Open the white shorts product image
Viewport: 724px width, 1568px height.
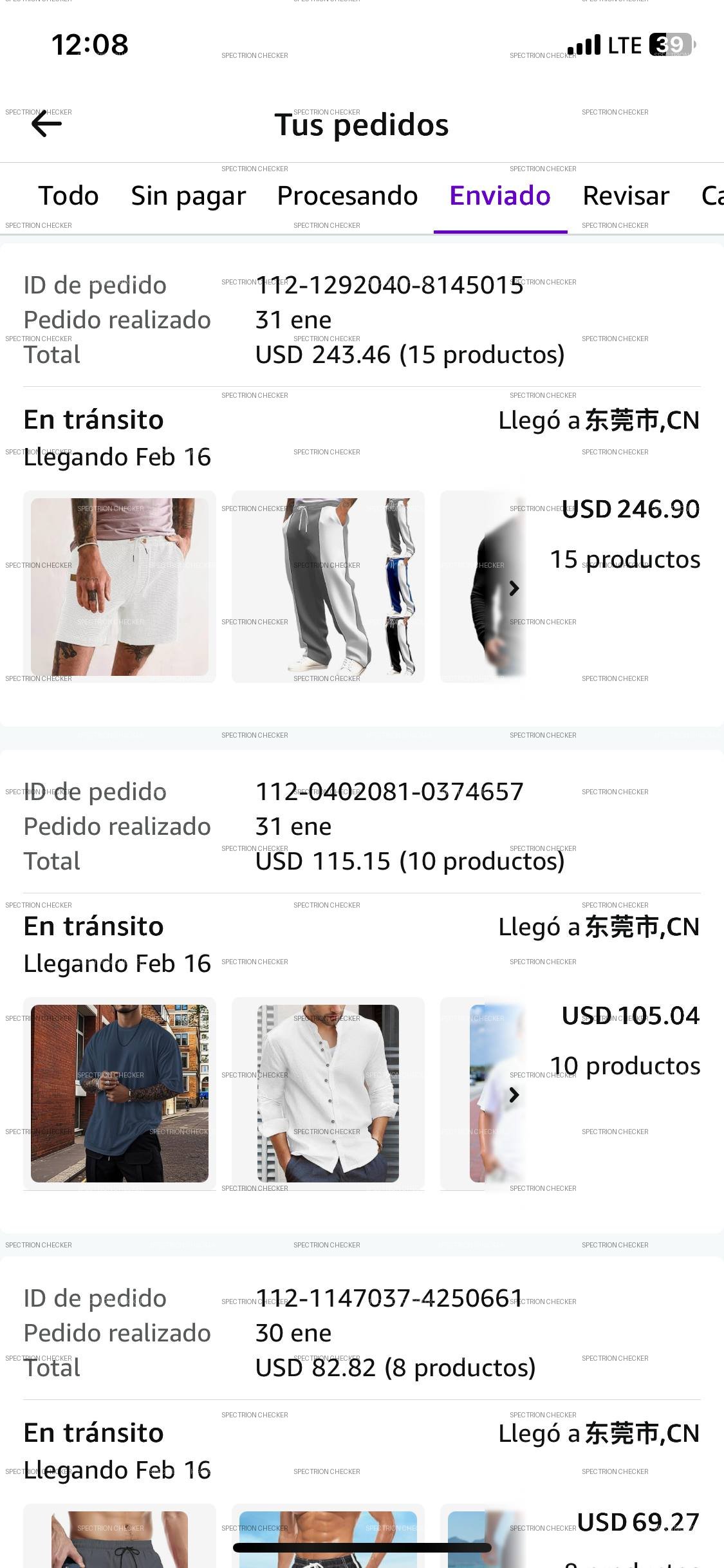120,586
